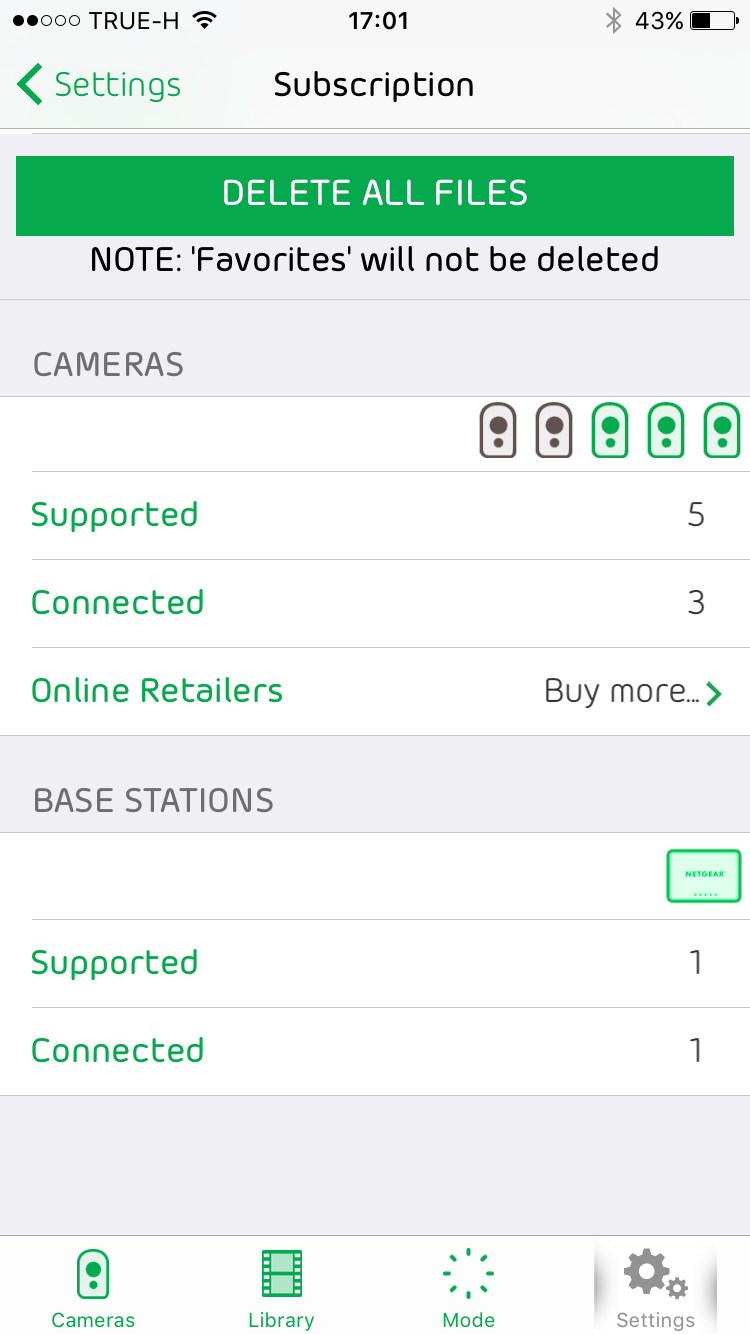
Task: Switch to the Library tab
Action: (x=281, y=1289)
